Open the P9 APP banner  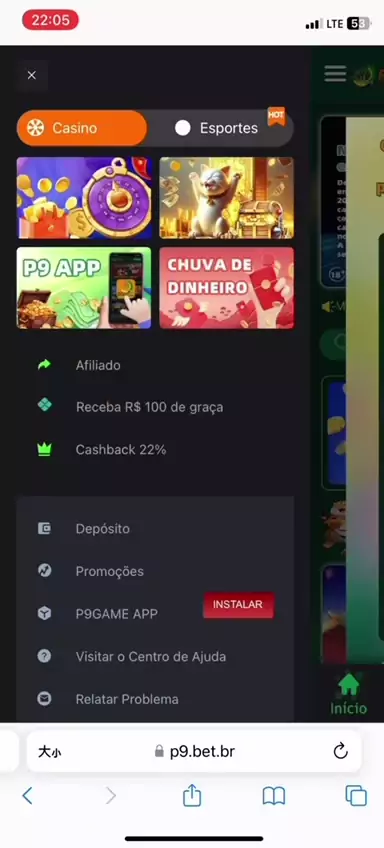coord(84,288)
